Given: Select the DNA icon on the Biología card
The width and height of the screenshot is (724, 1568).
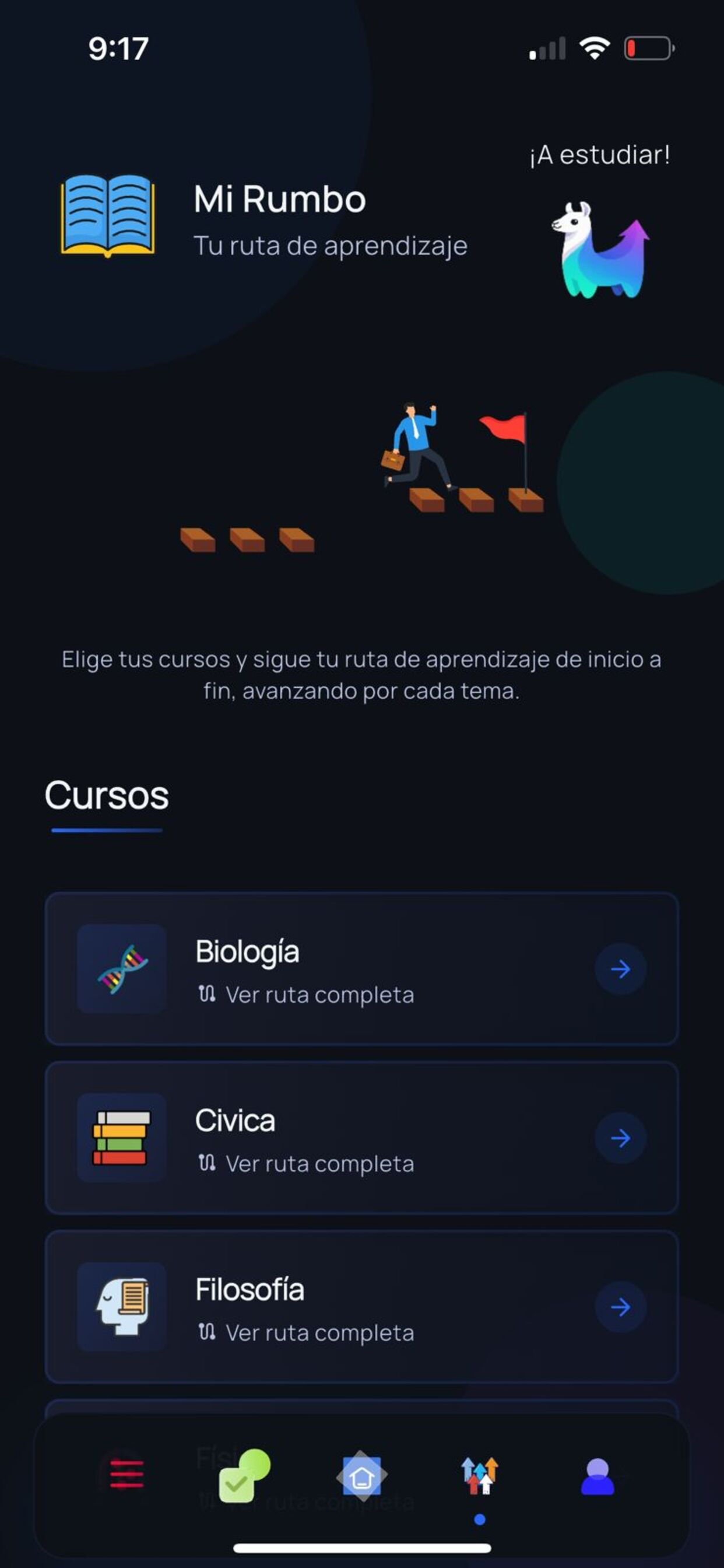Looking at the screenshot, I should pos(122,971).
